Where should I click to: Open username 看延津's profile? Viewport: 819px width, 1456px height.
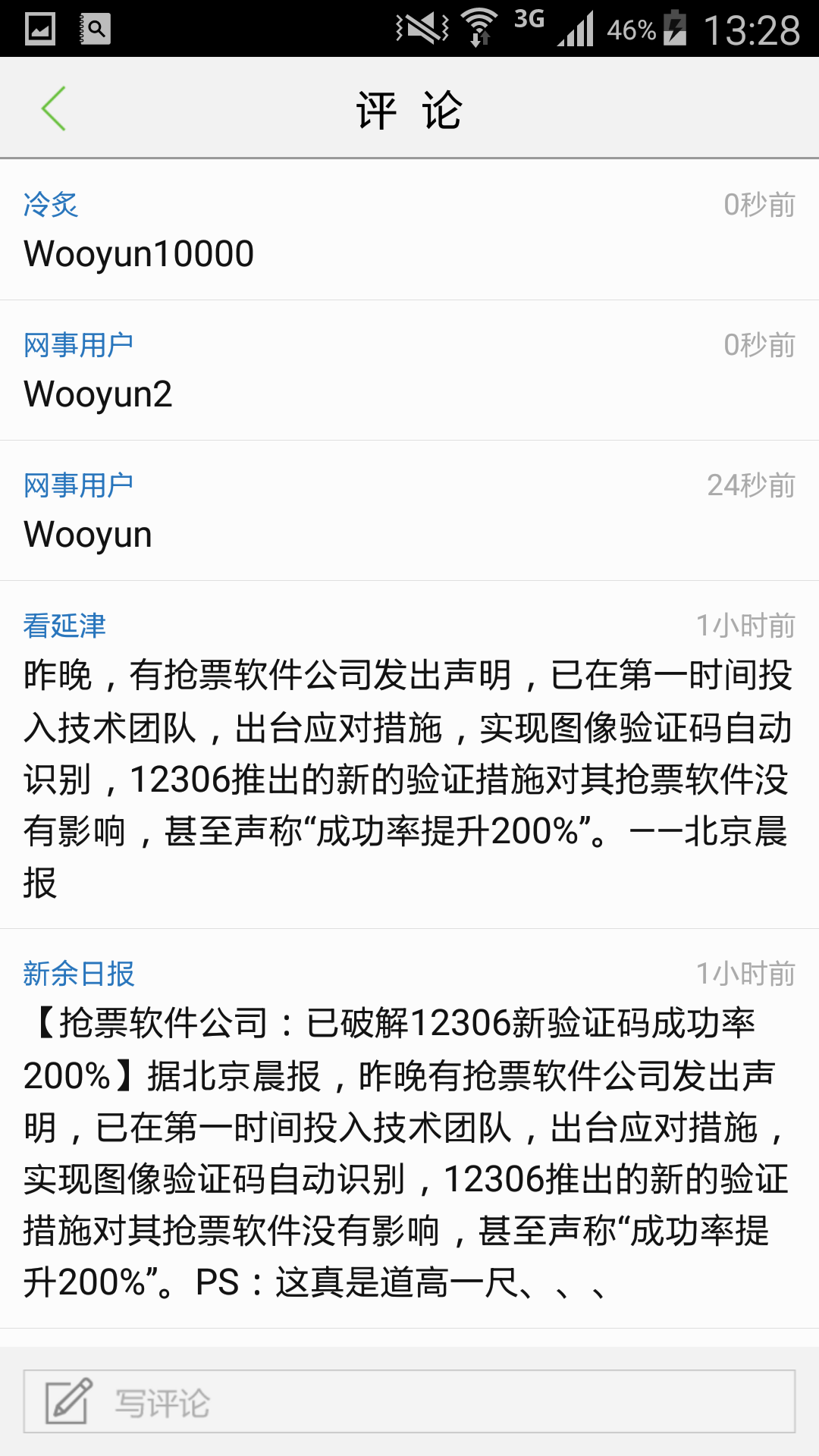click(64, 626)
